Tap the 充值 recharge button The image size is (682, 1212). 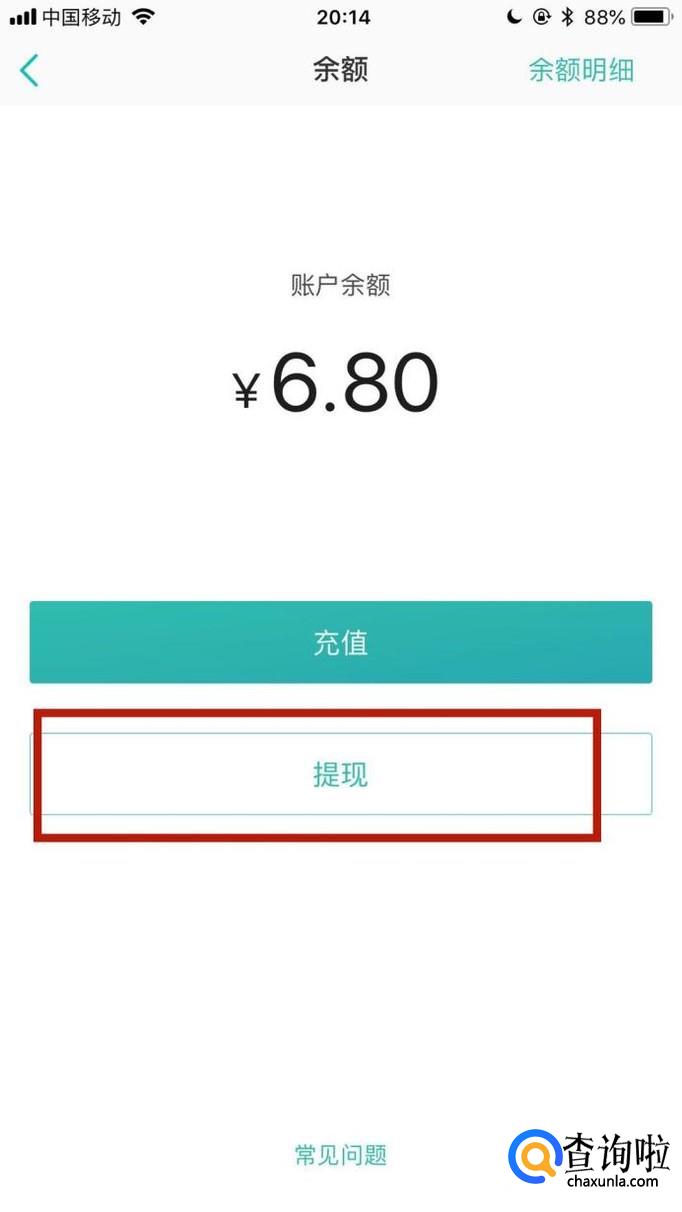pyautogui.click(x=341, y=642)
